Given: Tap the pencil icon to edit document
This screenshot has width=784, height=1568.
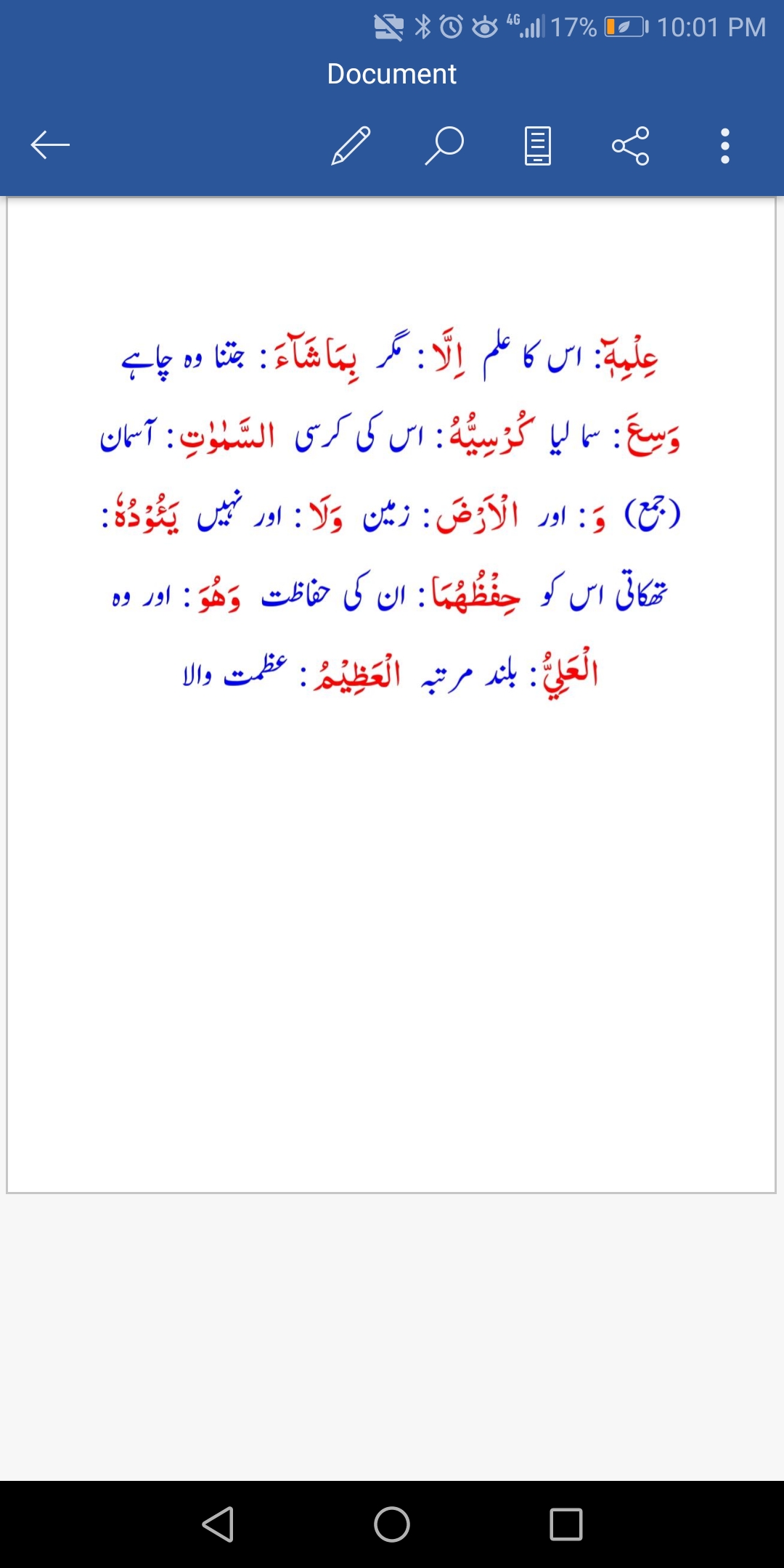Looking at the screenshot, I should click(x=351, y=145).
